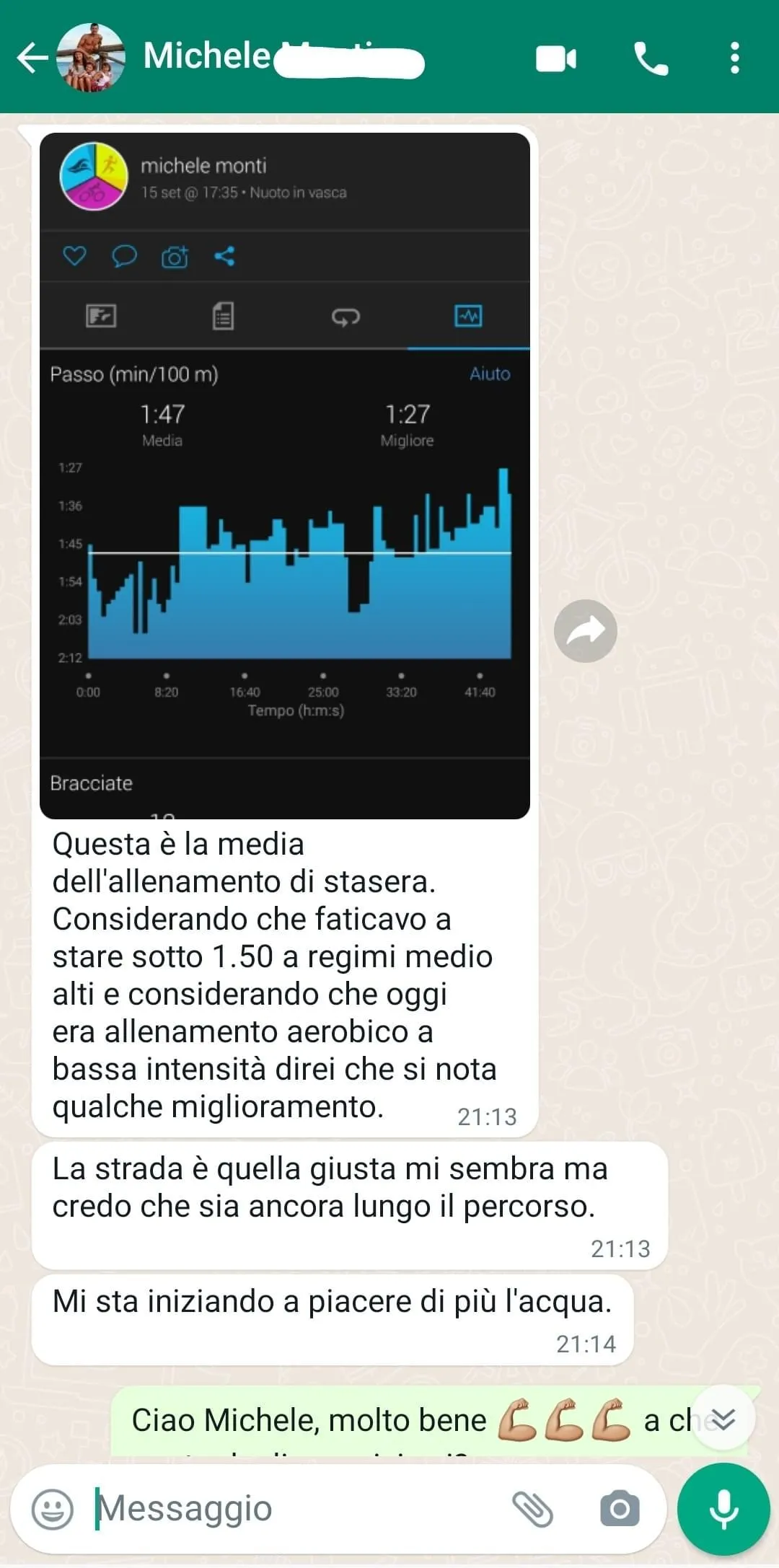Start a voice call with Michele
Image resolution: width=779 pixels, height=1568 pixels.
[x=651, y=58]
